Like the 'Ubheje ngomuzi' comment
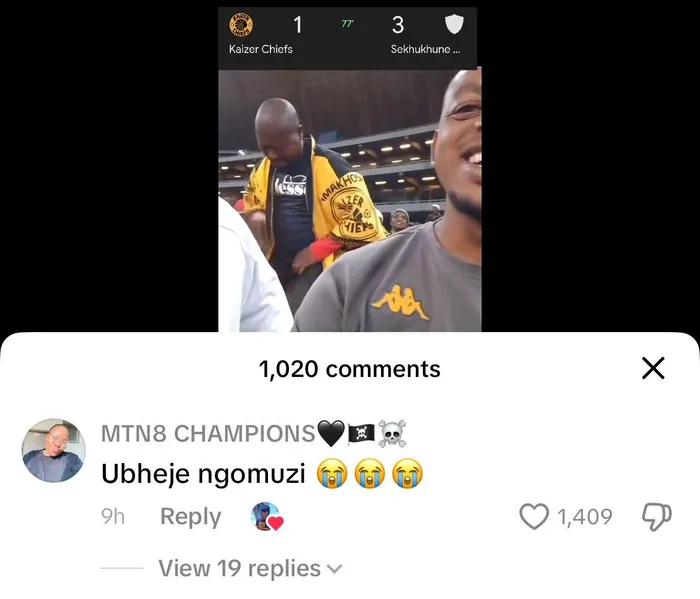The height and width of the screenshot is (599, 700). (x=537, y=516)
